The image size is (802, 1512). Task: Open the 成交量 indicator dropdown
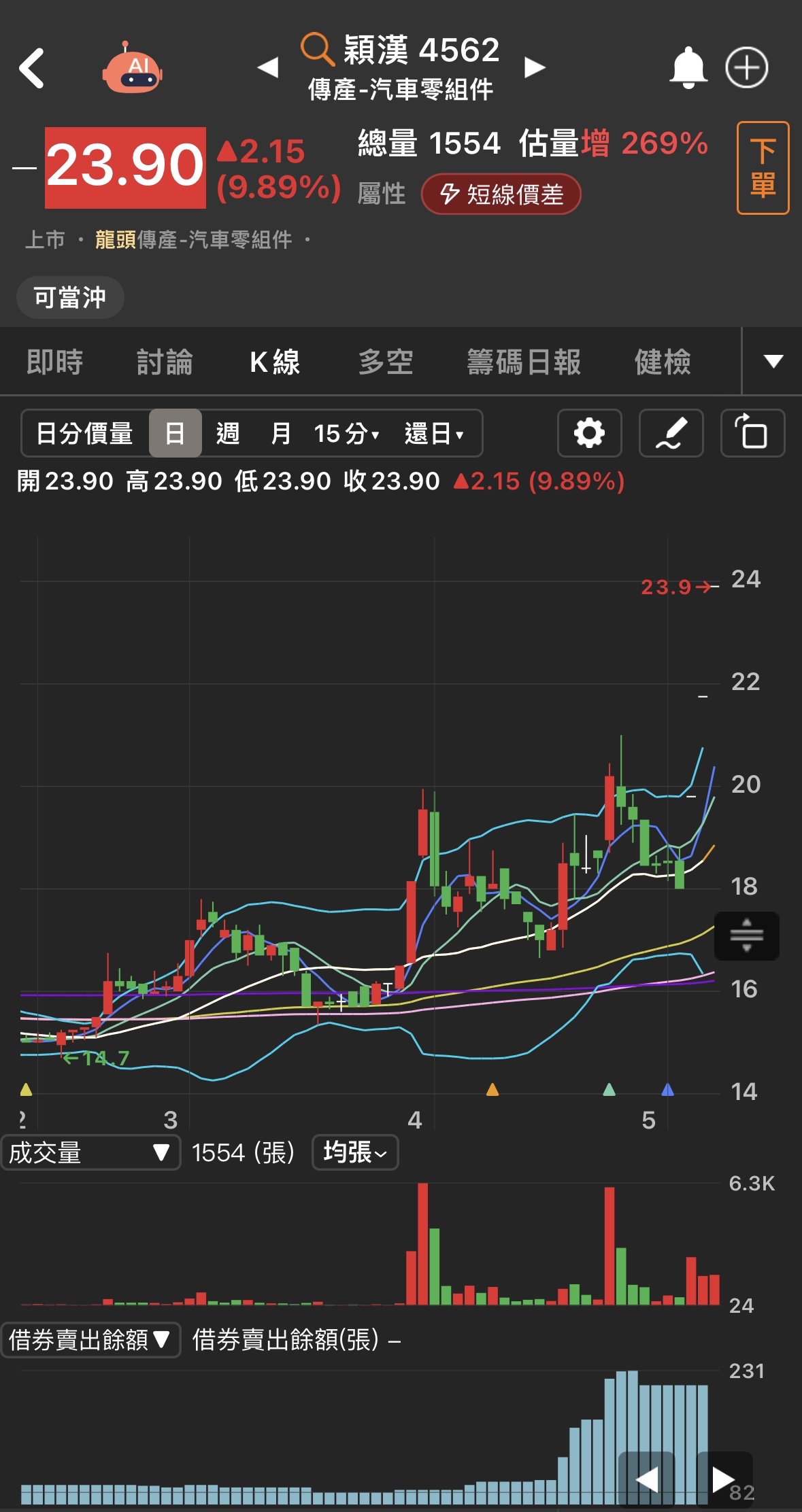[90, 1152]
